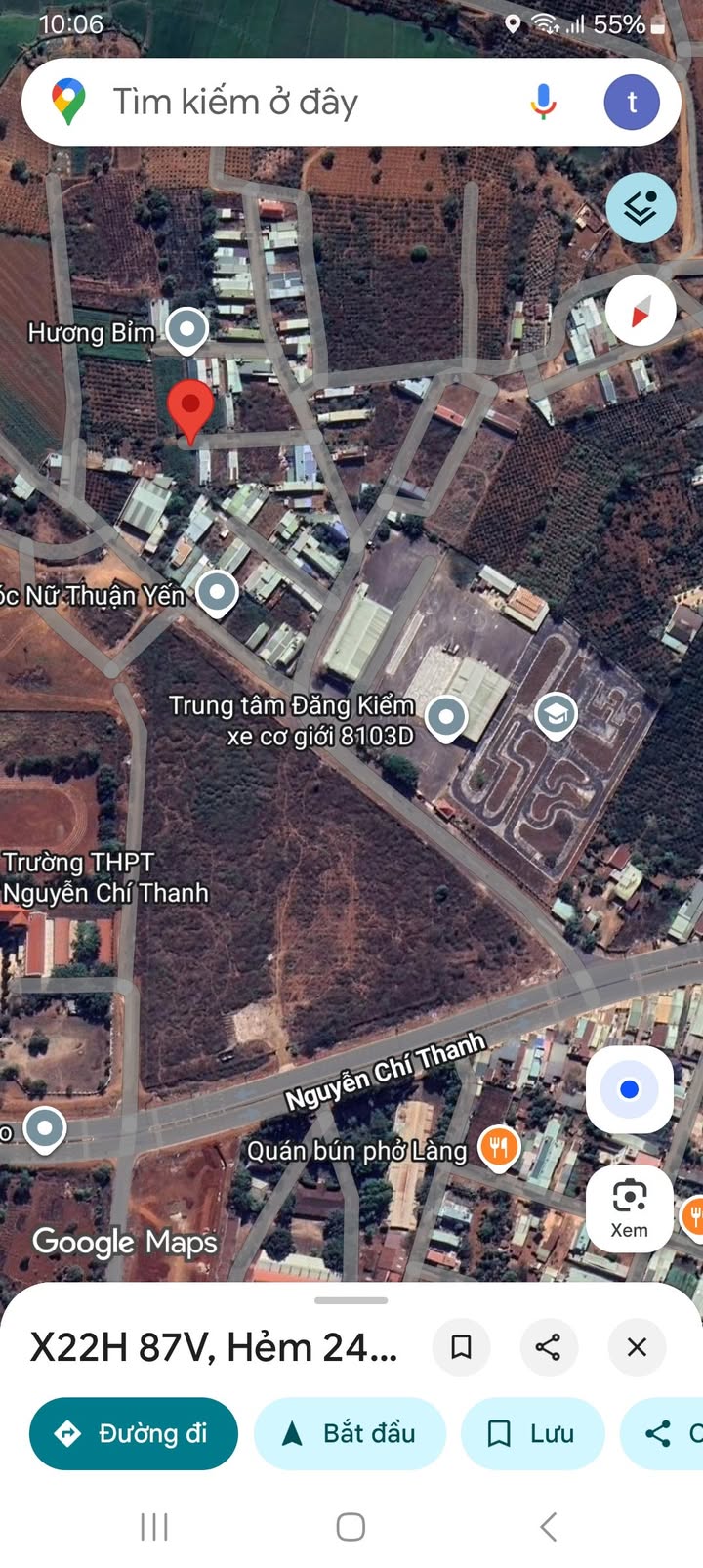The width and height of the screenshot is (703, 1568).
Task: Open the Xem camera lens button
Action: pos(630,1208)
